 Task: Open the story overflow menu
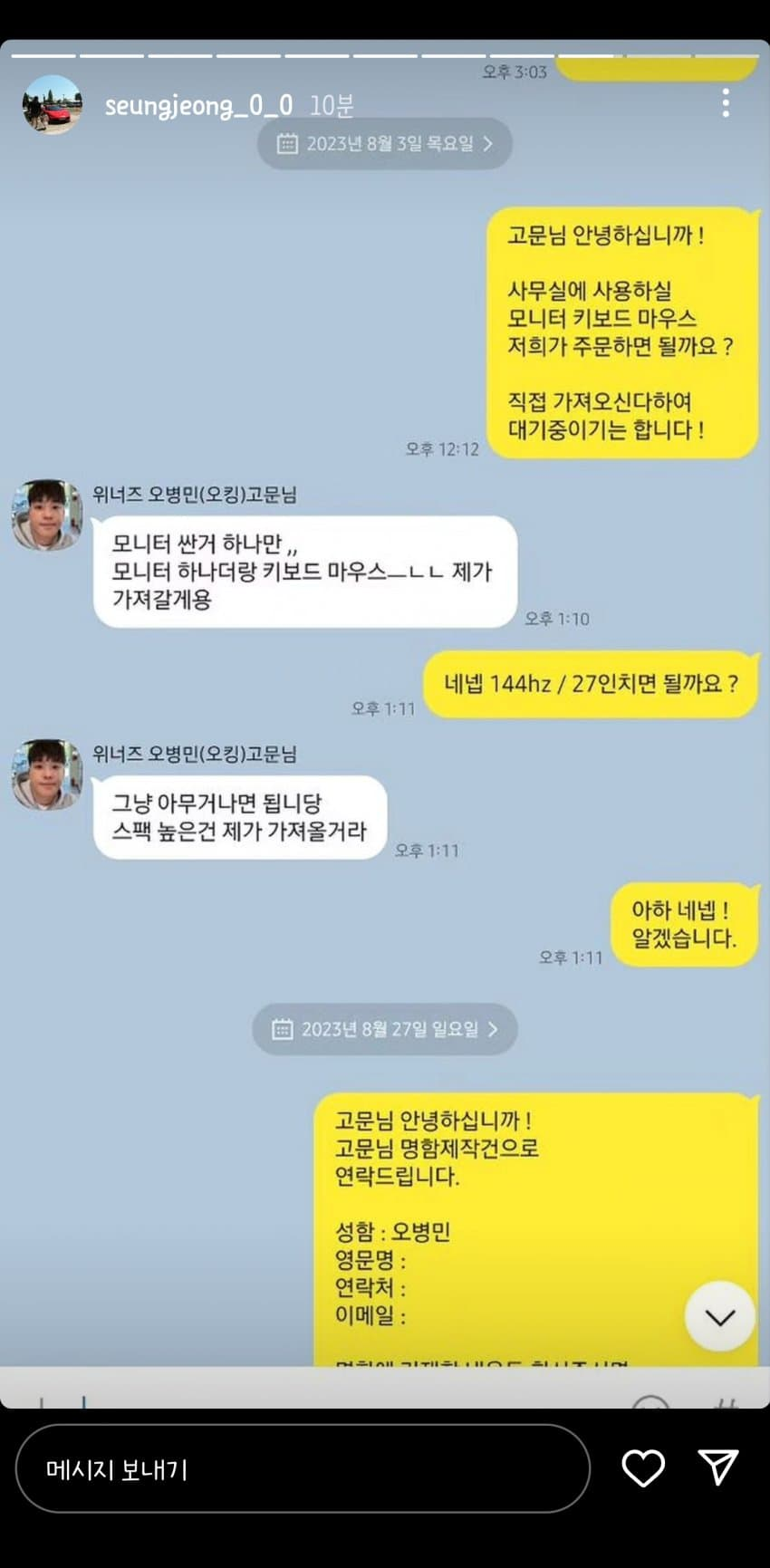[726, 104]
